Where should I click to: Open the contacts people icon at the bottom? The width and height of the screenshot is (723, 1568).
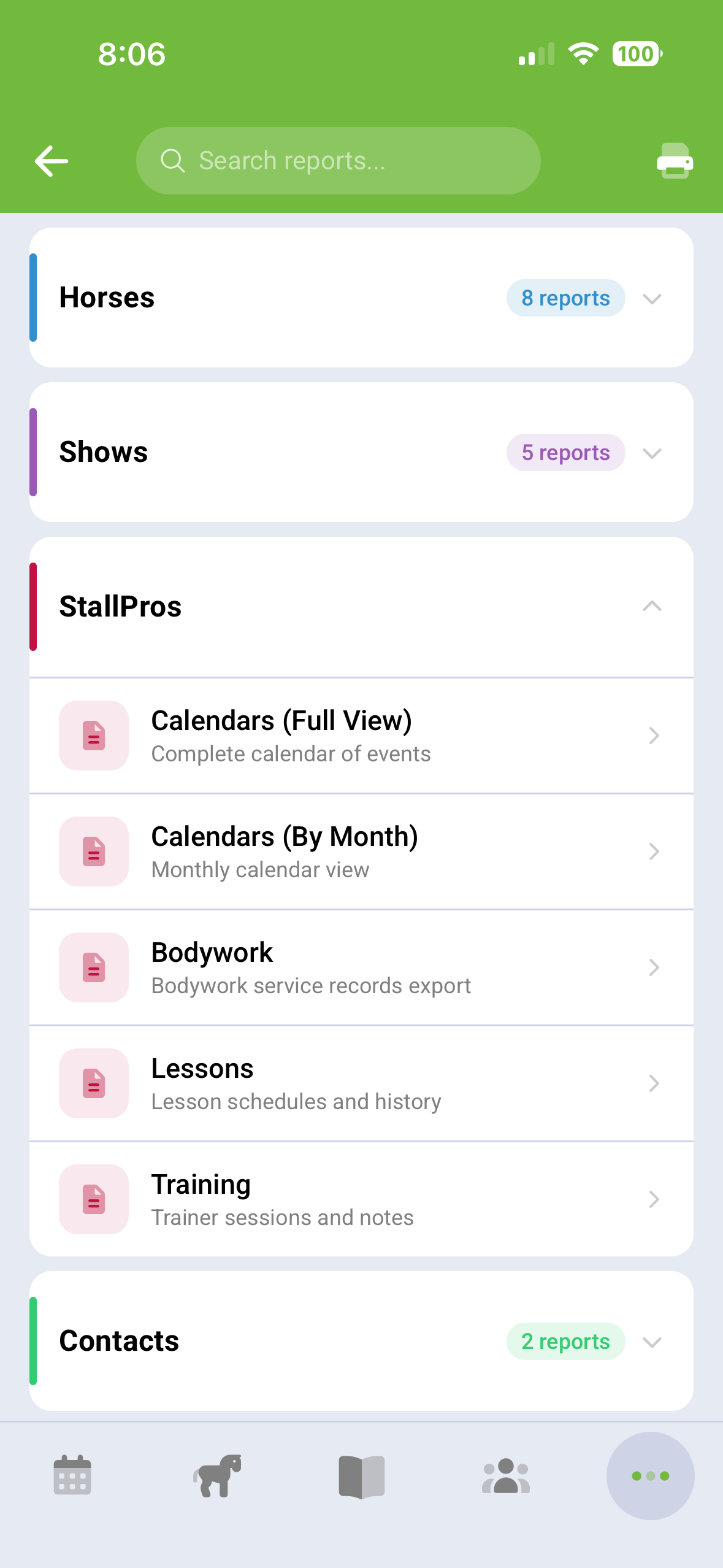tap(506, 1477)
